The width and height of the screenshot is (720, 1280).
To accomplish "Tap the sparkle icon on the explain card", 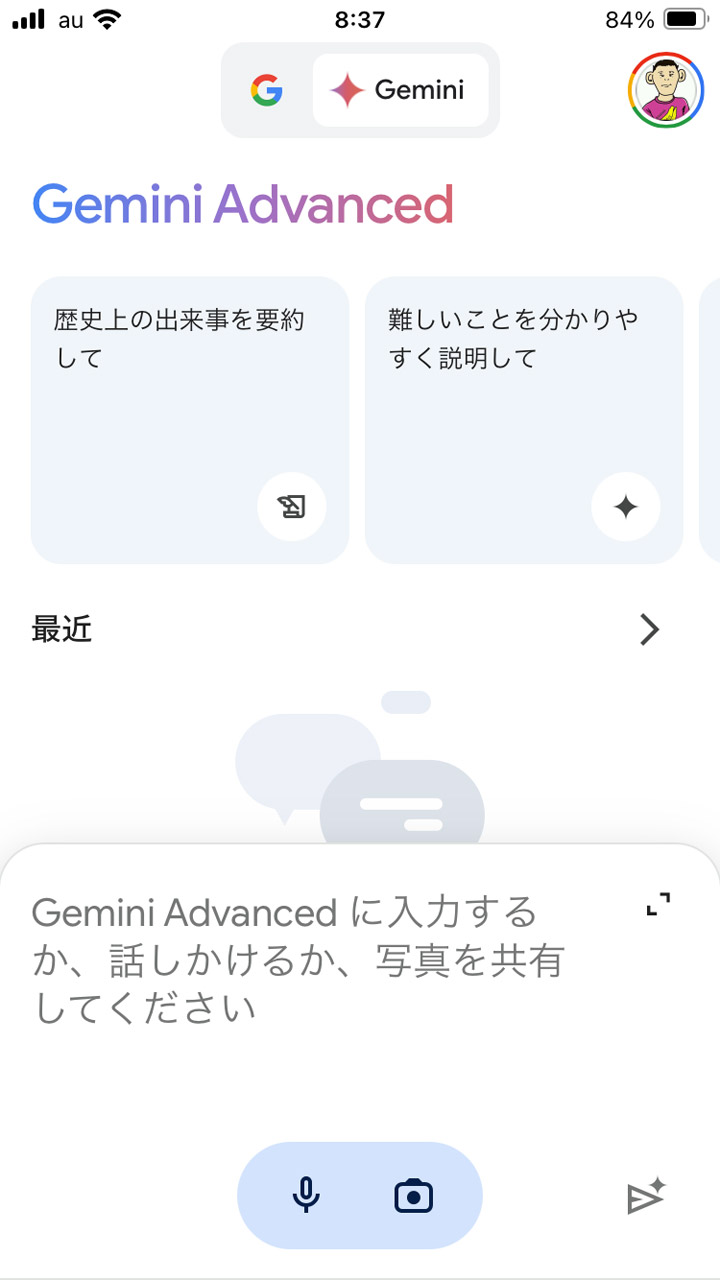I will (x=626, y=507).
